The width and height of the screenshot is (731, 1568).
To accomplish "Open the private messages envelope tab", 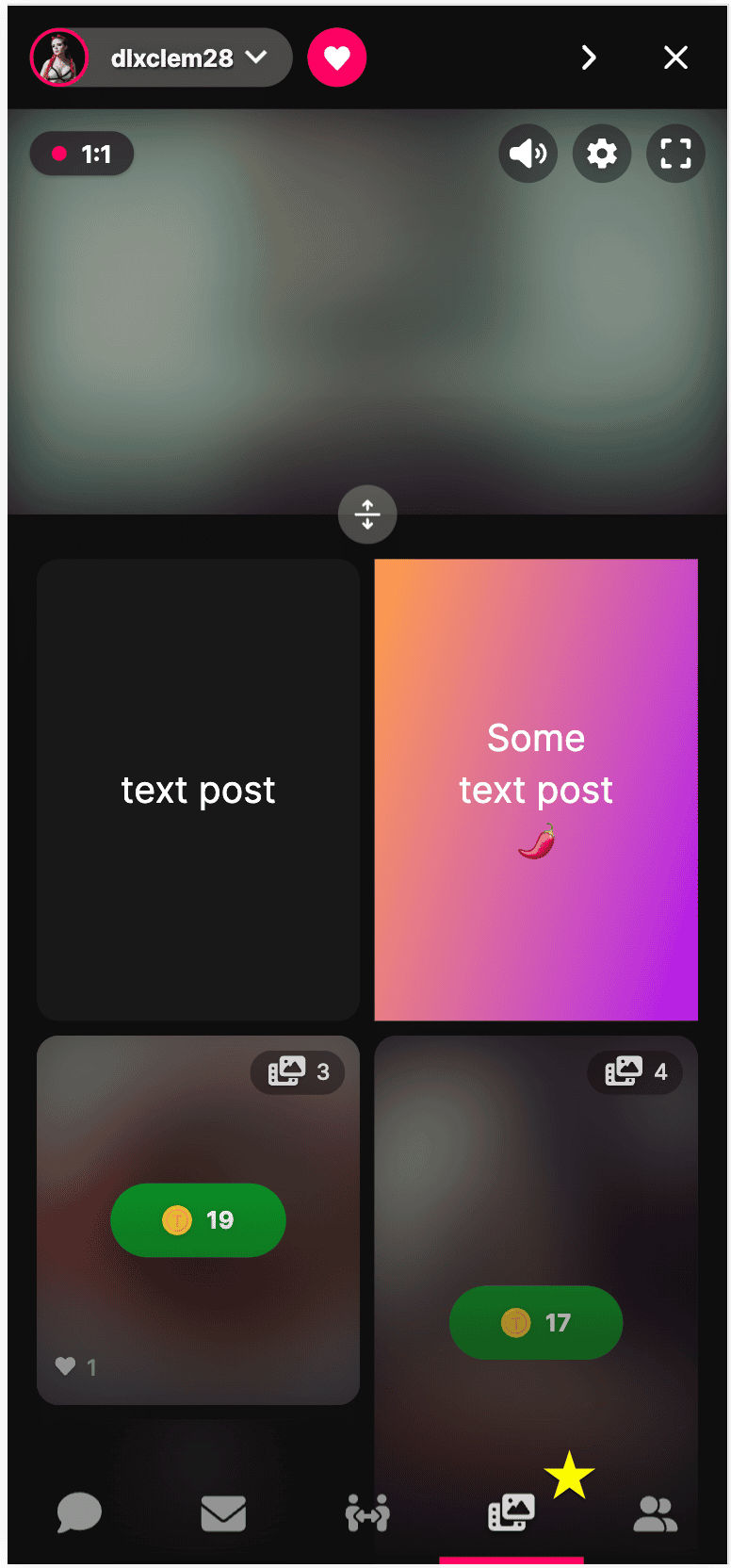I will [223, 1513].
